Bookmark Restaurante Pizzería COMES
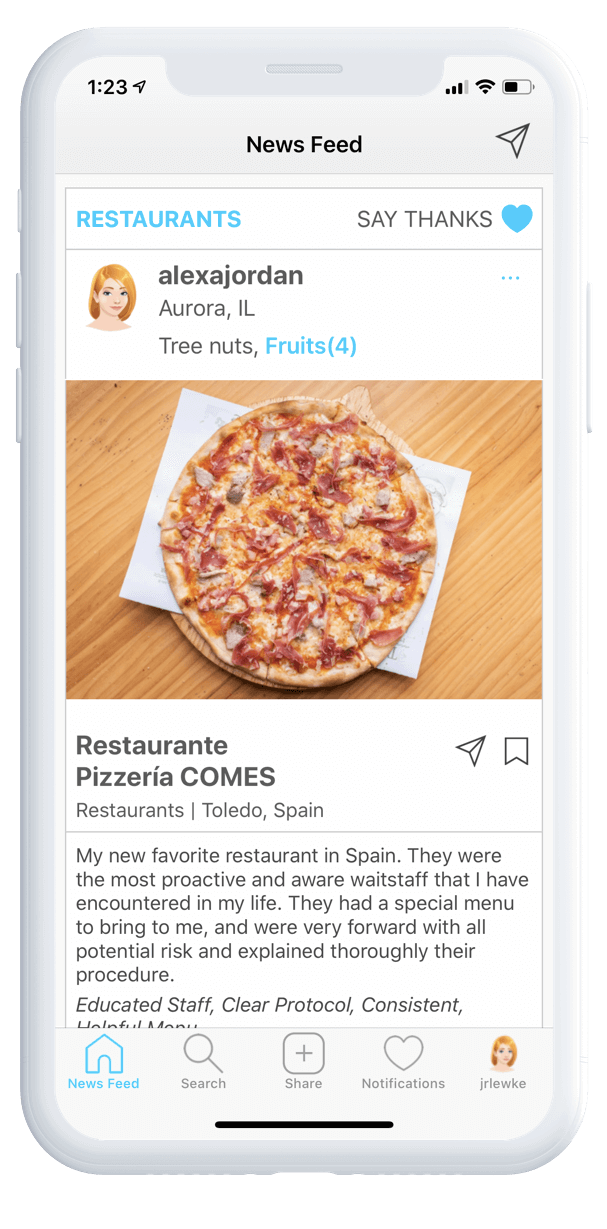The height and width of the screenshot is (1229, 607). [x=516, y=750]
